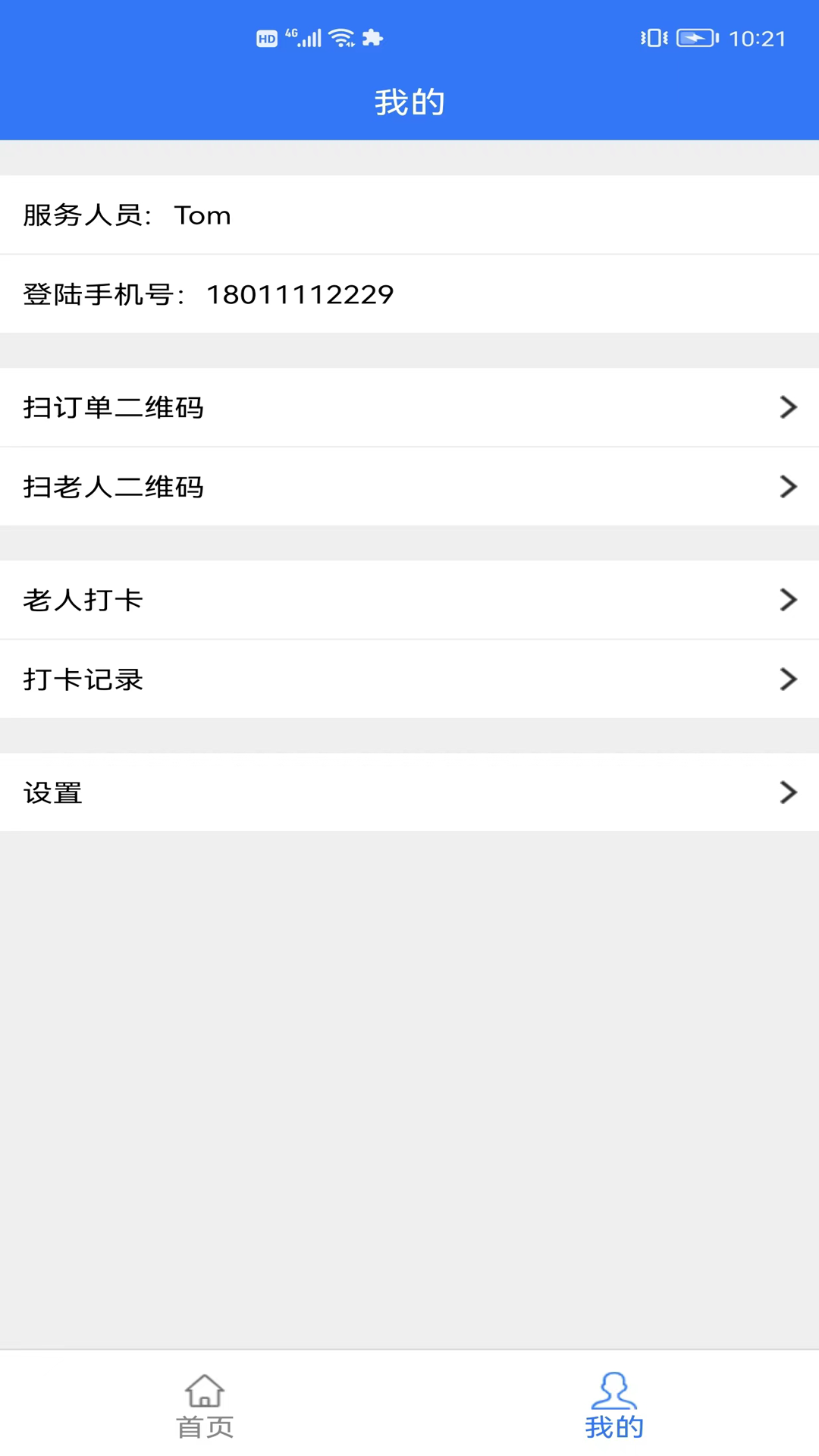Open the 我的 page title area
This screenshot has height=1456, width=819.
tap(409, 102)
